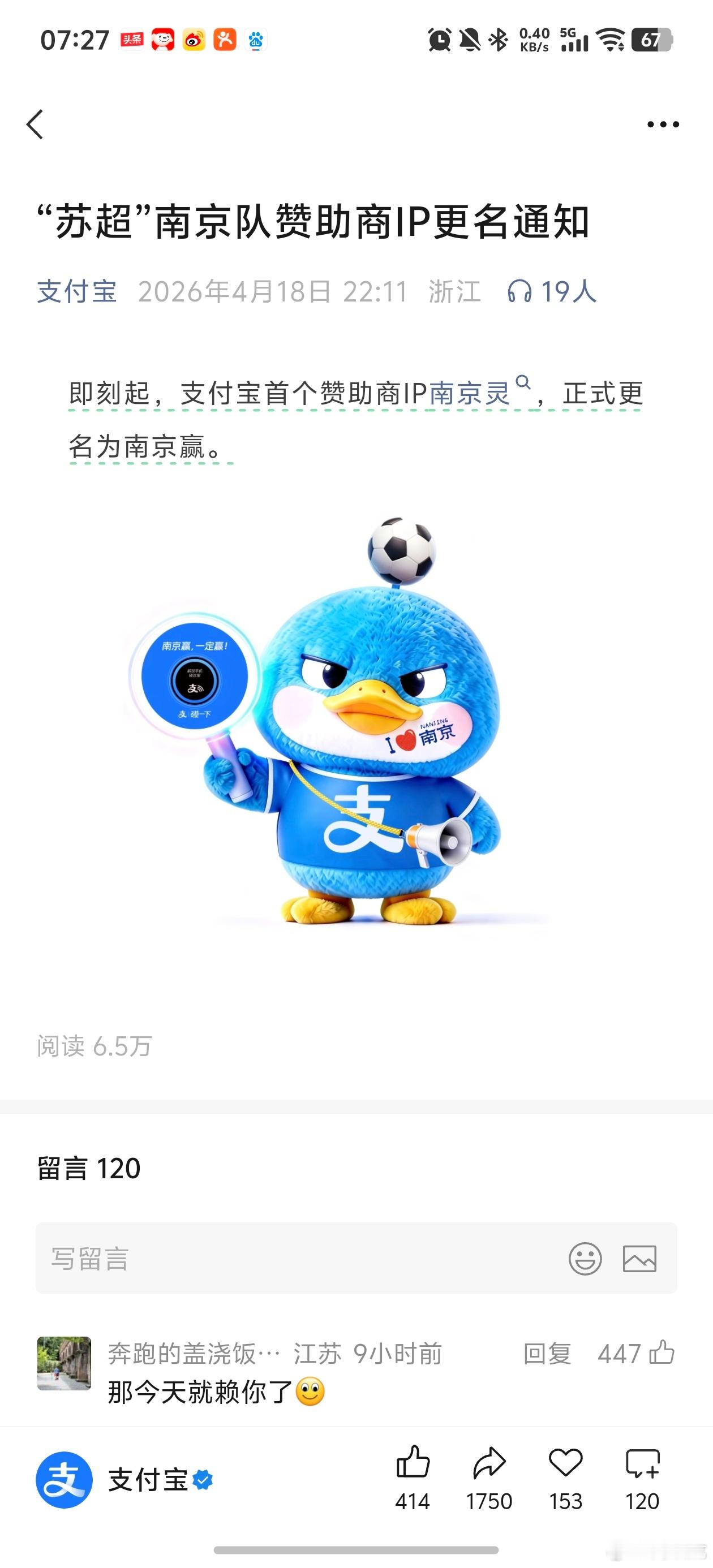The height and width of the screenshot is (1568, 713).
Task: Open the 支付宝 author account link
Action: (79, 293)
